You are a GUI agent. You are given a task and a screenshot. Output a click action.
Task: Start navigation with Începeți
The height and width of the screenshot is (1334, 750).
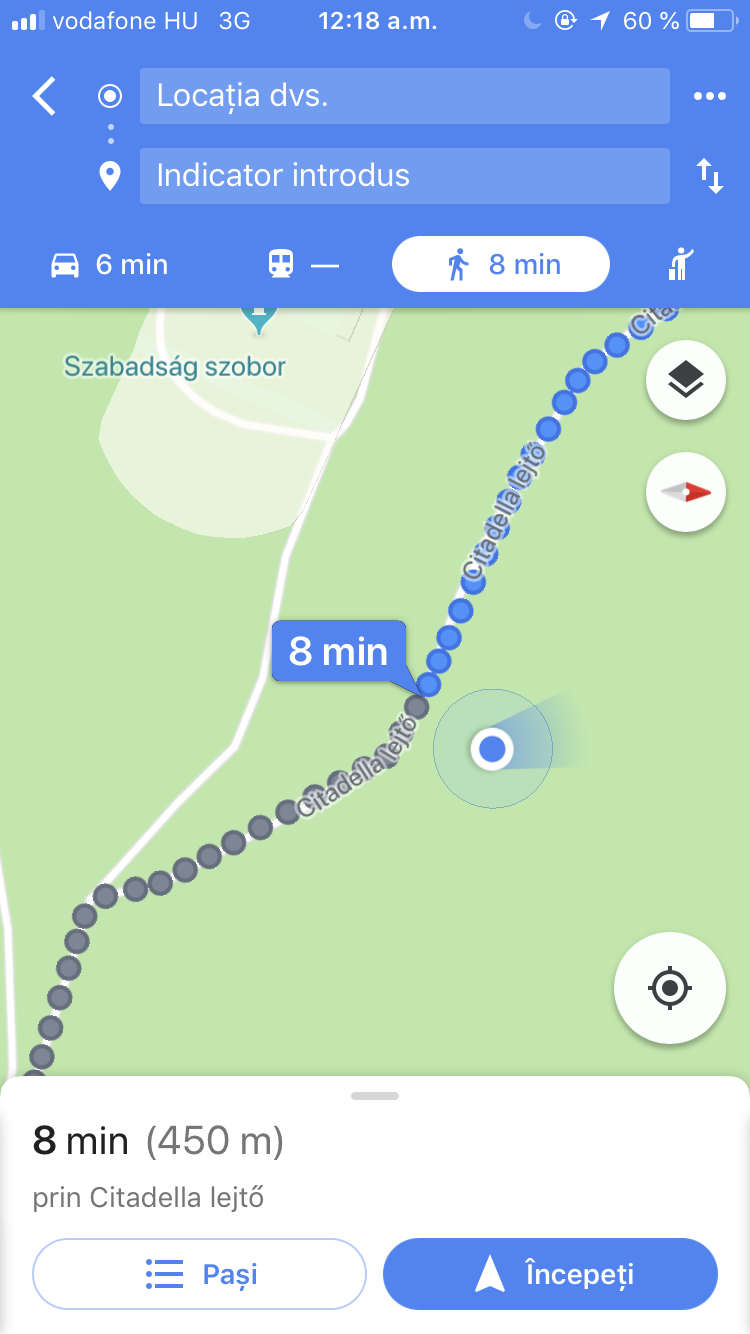tap(550, 1274)
